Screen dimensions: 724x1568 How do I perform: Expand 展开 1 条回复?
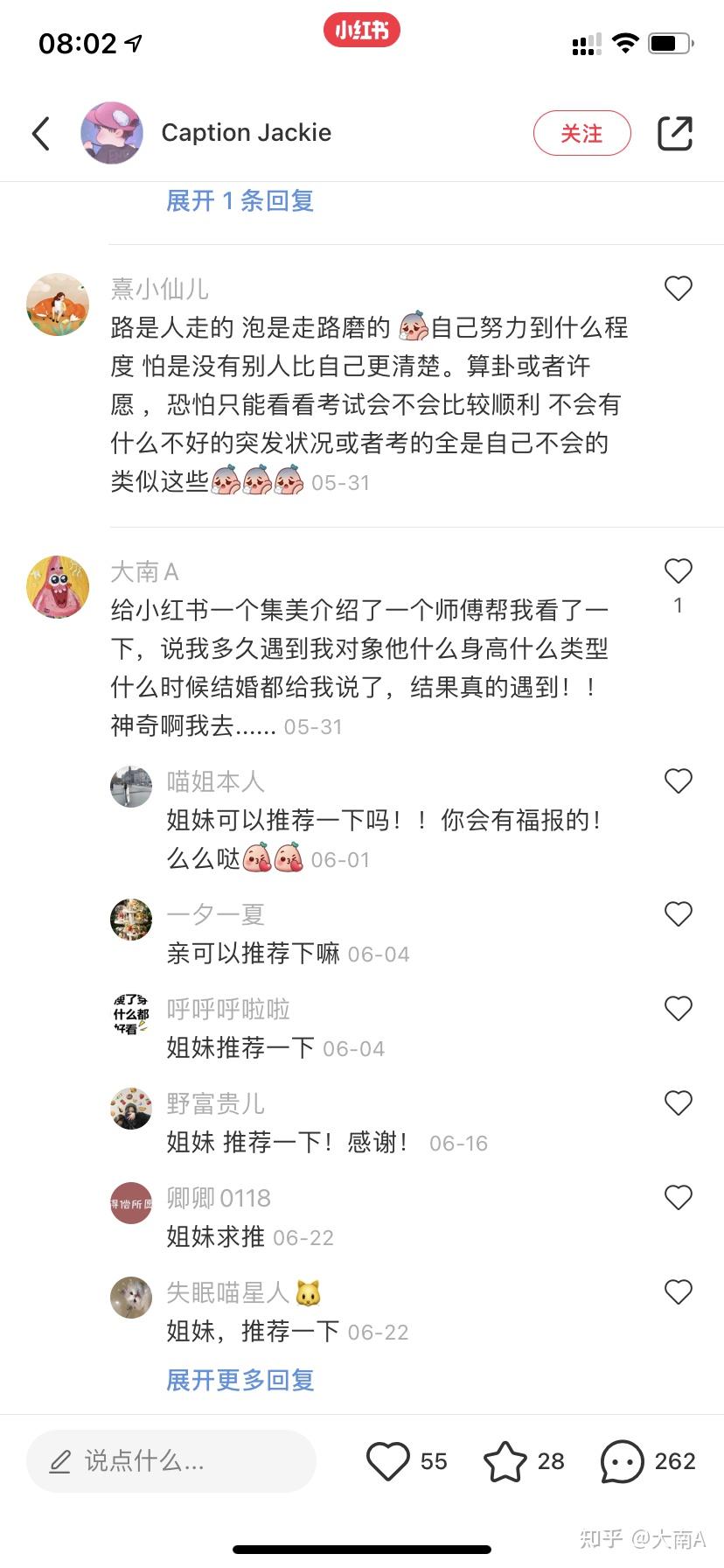(240, 201)
